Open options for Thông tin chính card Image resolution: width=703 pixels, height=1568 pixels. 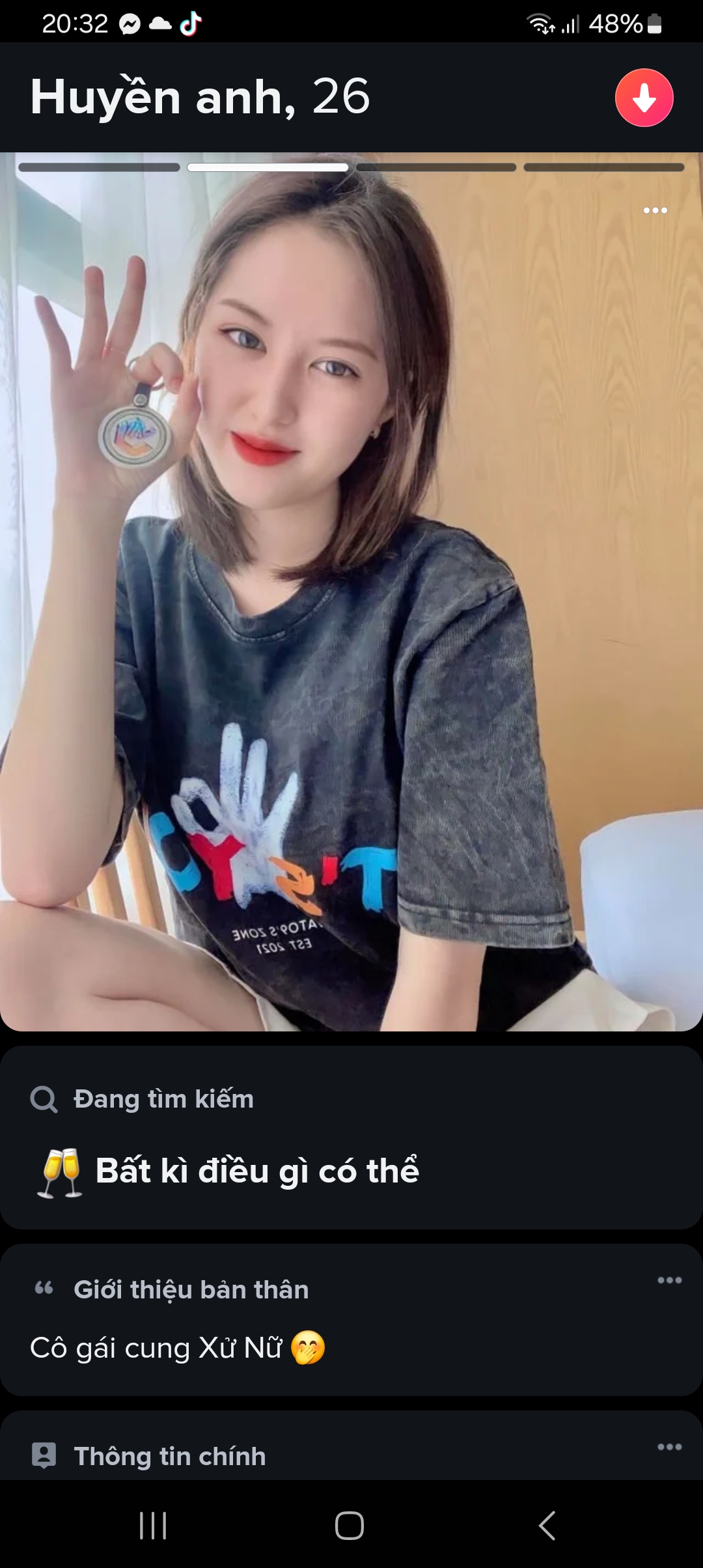pos(669,1447)
